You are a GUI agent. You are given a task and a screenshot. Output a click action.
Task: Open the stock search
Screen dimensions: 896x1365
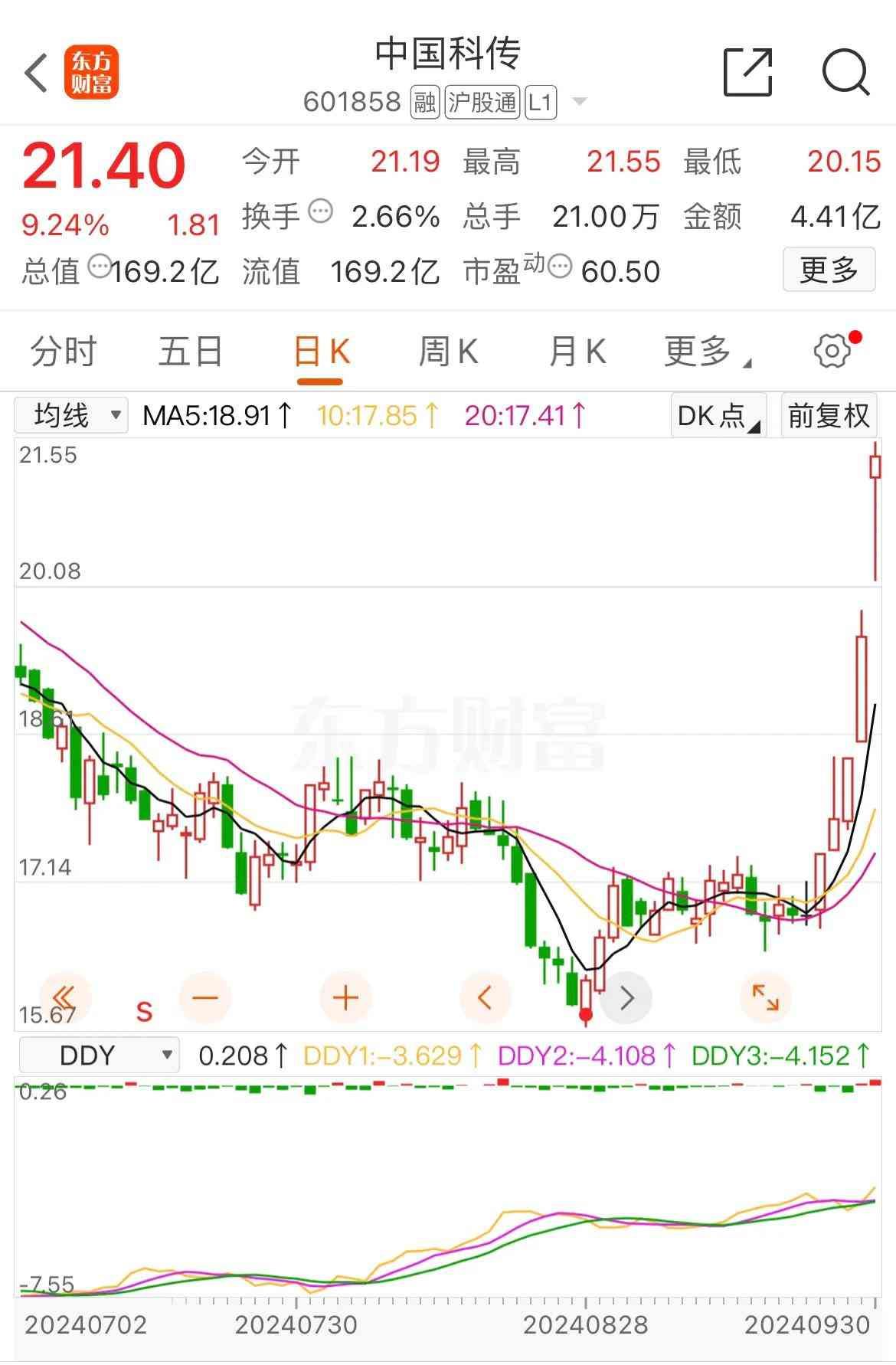pyautogui.click(x=845, y=73)
